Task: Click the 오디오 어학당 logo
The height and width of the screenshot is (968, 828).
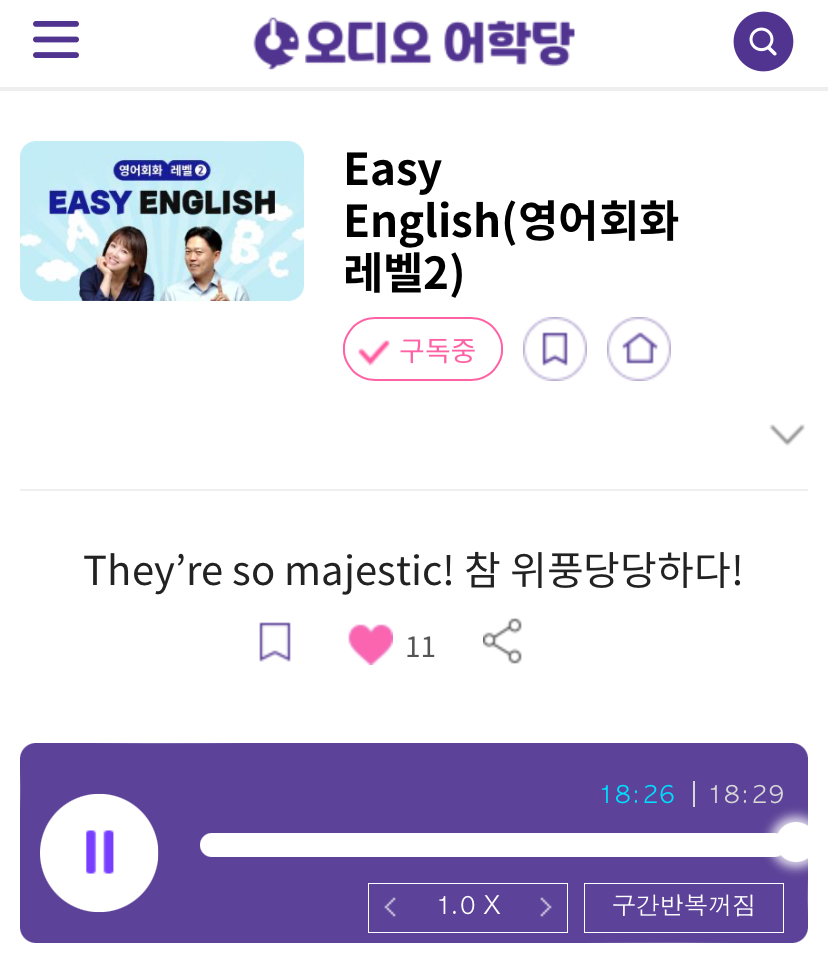Action: pyautogui.click(x=414, y=41)
